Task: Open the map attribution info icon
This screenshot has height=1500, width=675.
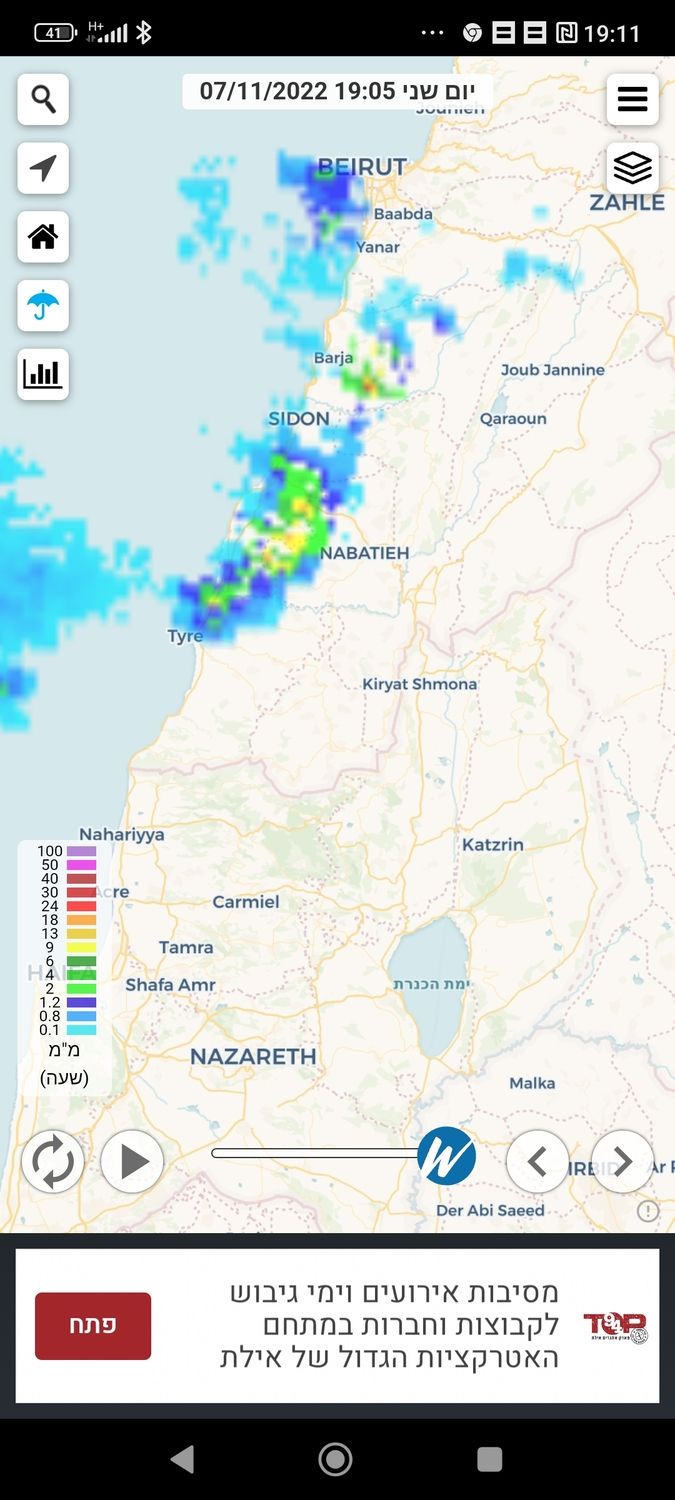Action: tap(648, 1211)
